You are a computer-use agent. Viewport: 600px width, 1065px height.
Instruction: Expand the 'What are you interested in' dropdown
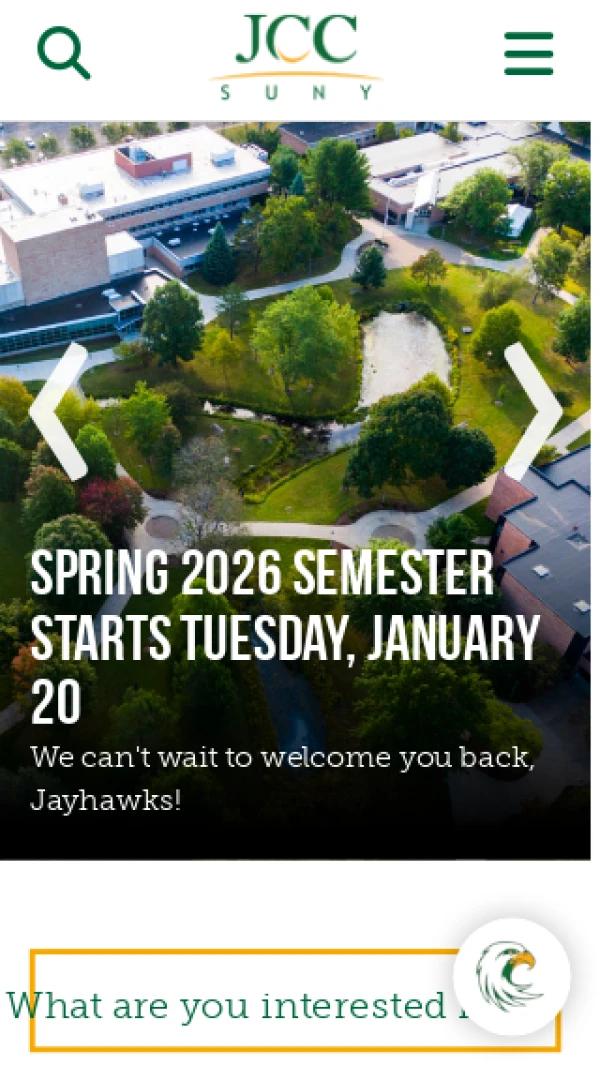(x=240, y=1003)
